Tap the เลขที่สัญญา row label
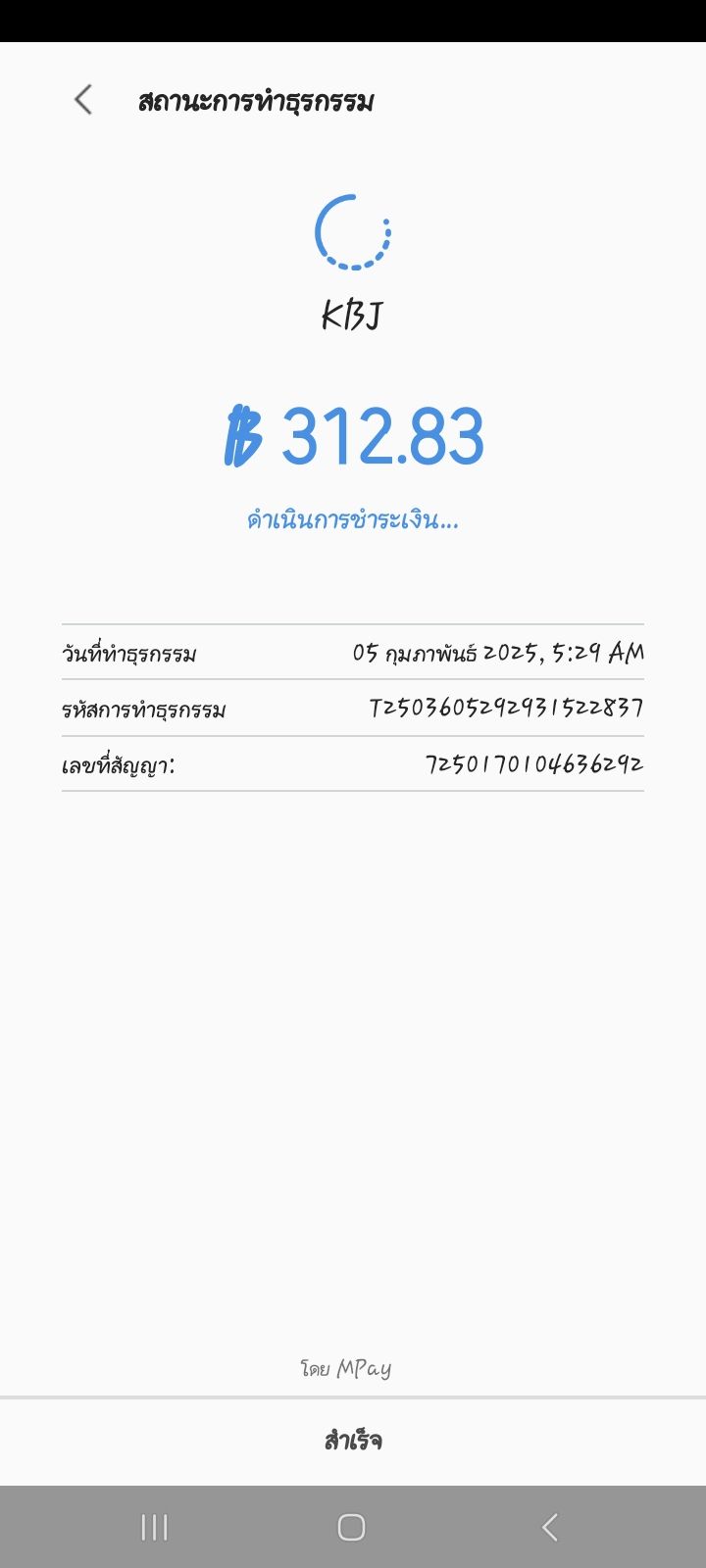The height and width of the screenshot is (1568, 706). [116, 765]
